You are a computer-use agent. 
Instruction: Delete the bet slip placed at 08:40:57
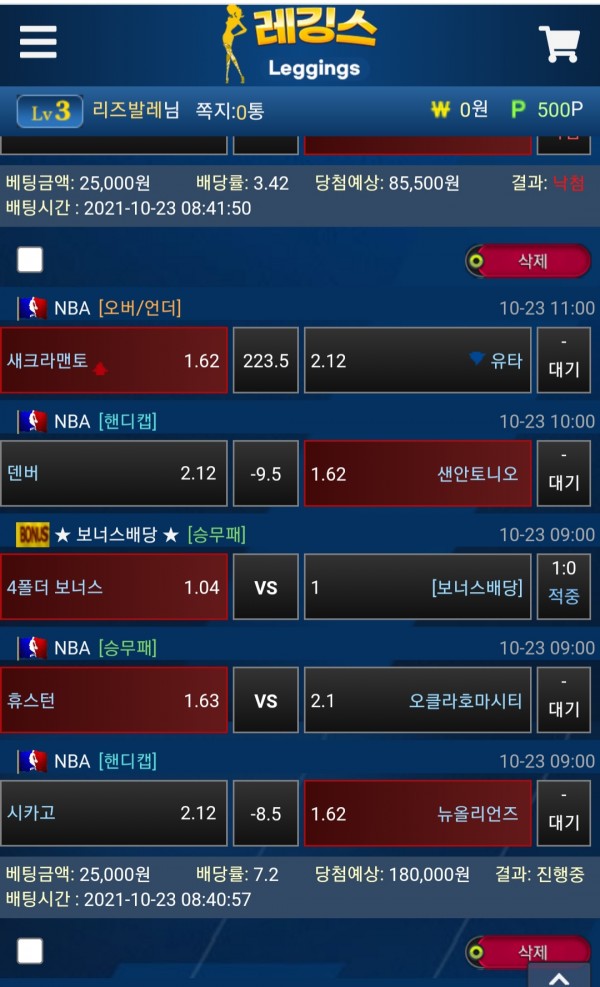pyautogui.click(x=528, y=950)
